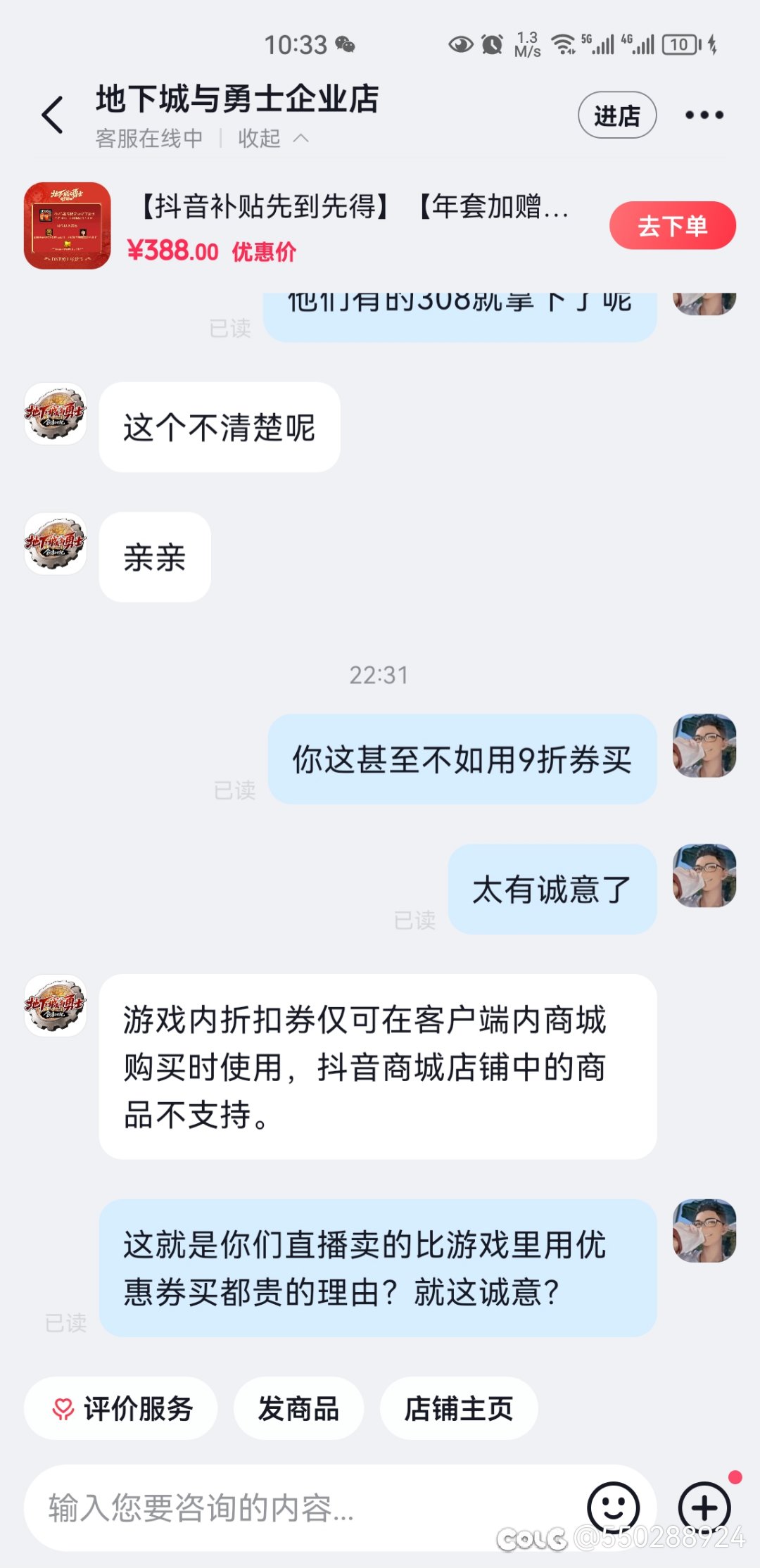Tap the alarm clock status bar icon
Screen dimensions: 760x1568
(493, 44)
